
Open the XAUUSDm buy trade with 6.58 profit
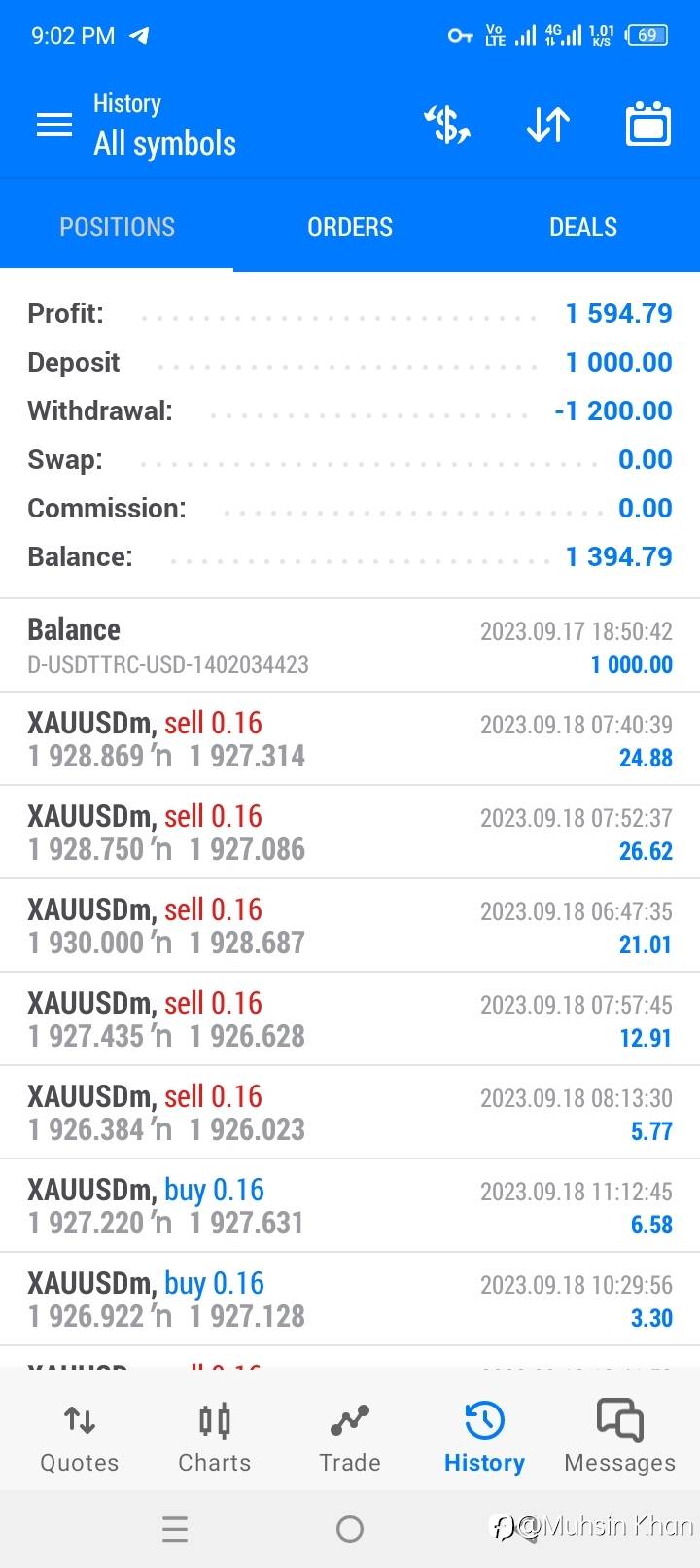tap(350, 1206)
